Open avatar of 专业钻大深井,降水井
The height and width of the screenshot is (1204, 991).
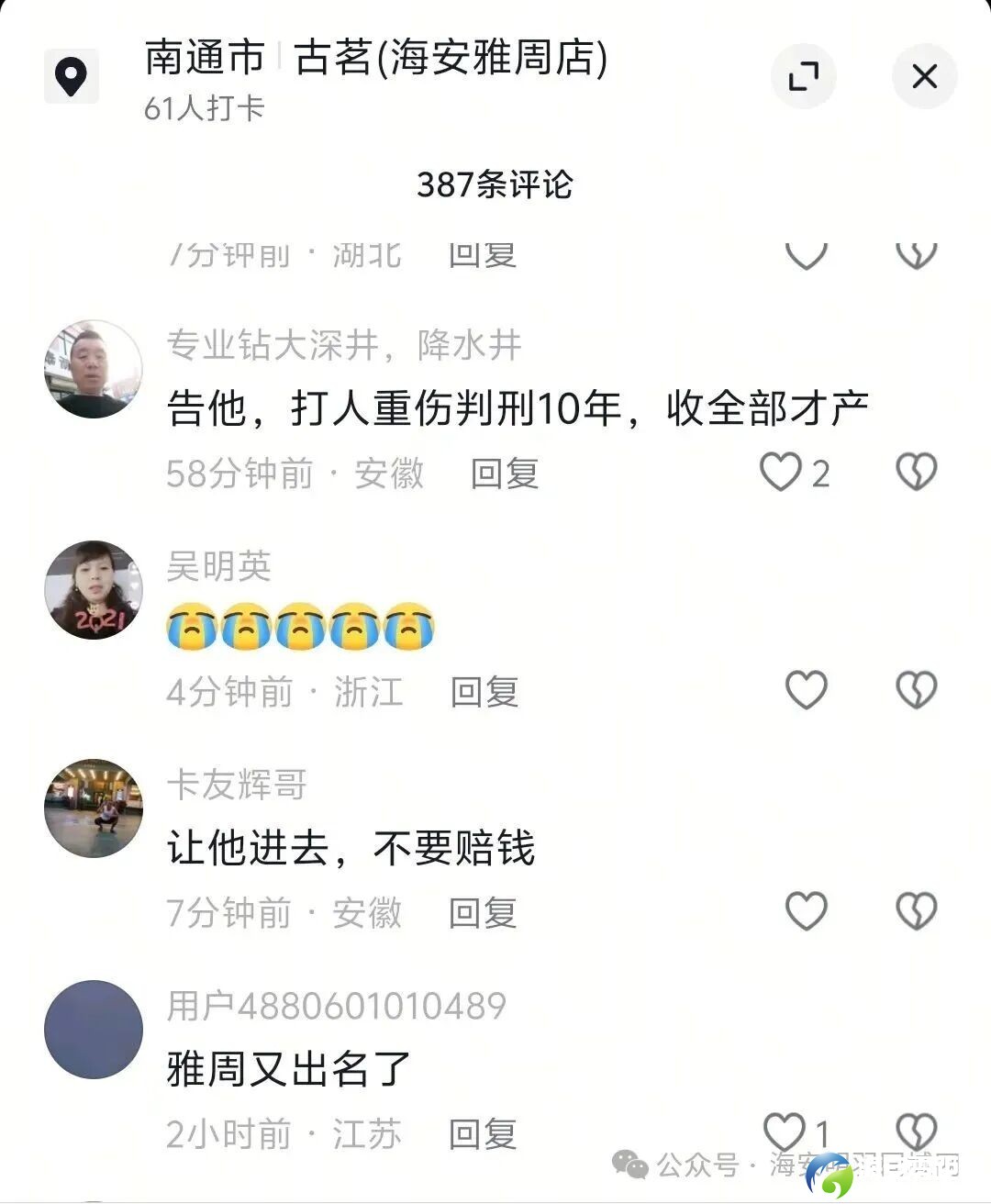94,369
